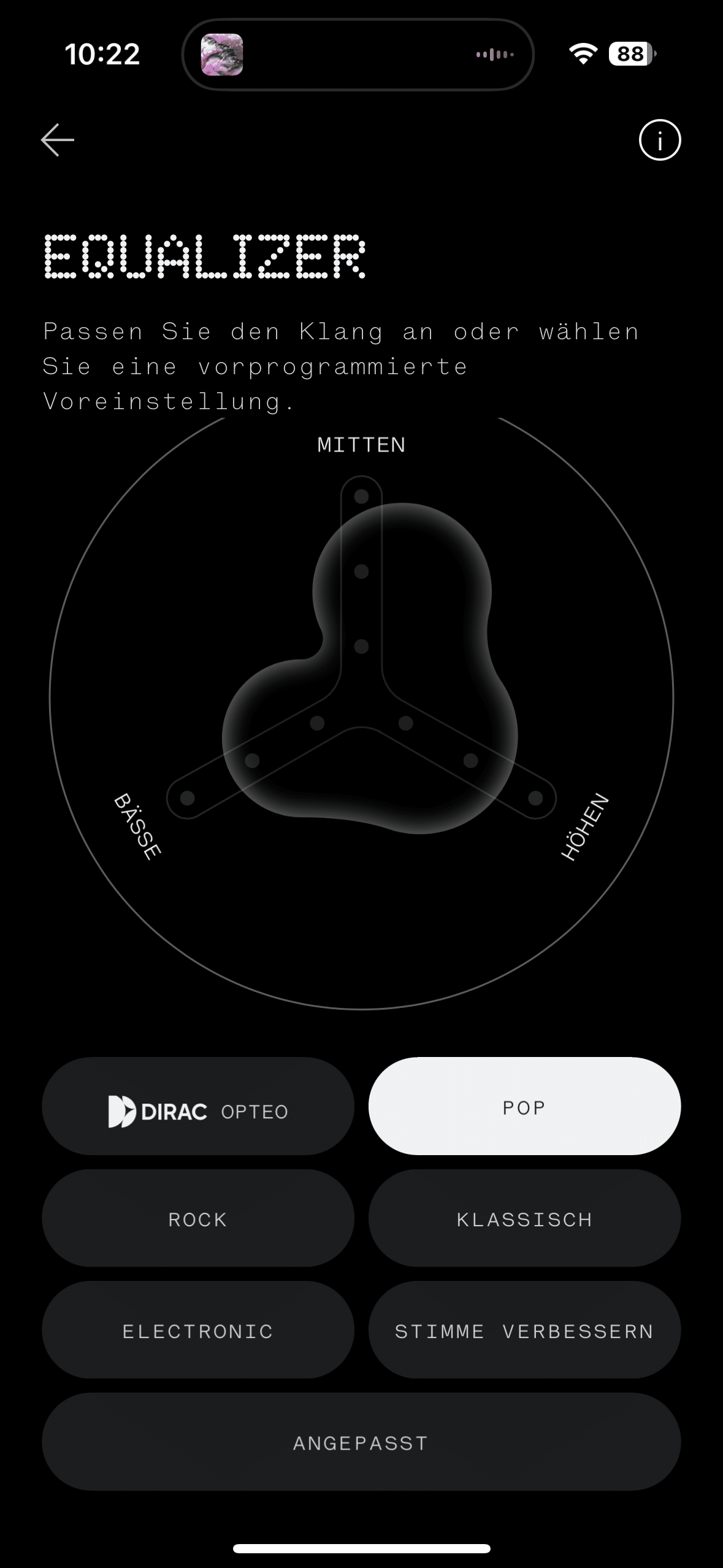Enable the Stimme Verbessern preset
The width and height of the screenshot is (723, 1568).
(524, 1331)
